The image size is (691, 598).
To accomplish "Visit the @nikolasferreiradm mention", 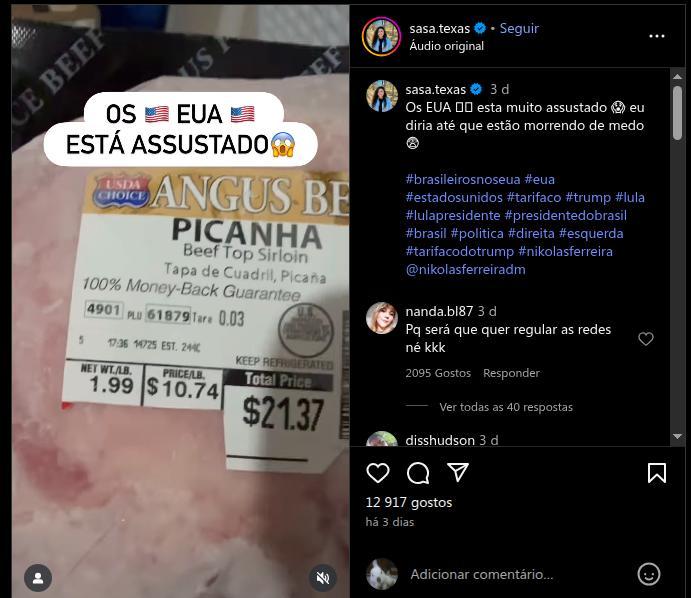I will tap(465, 269).
